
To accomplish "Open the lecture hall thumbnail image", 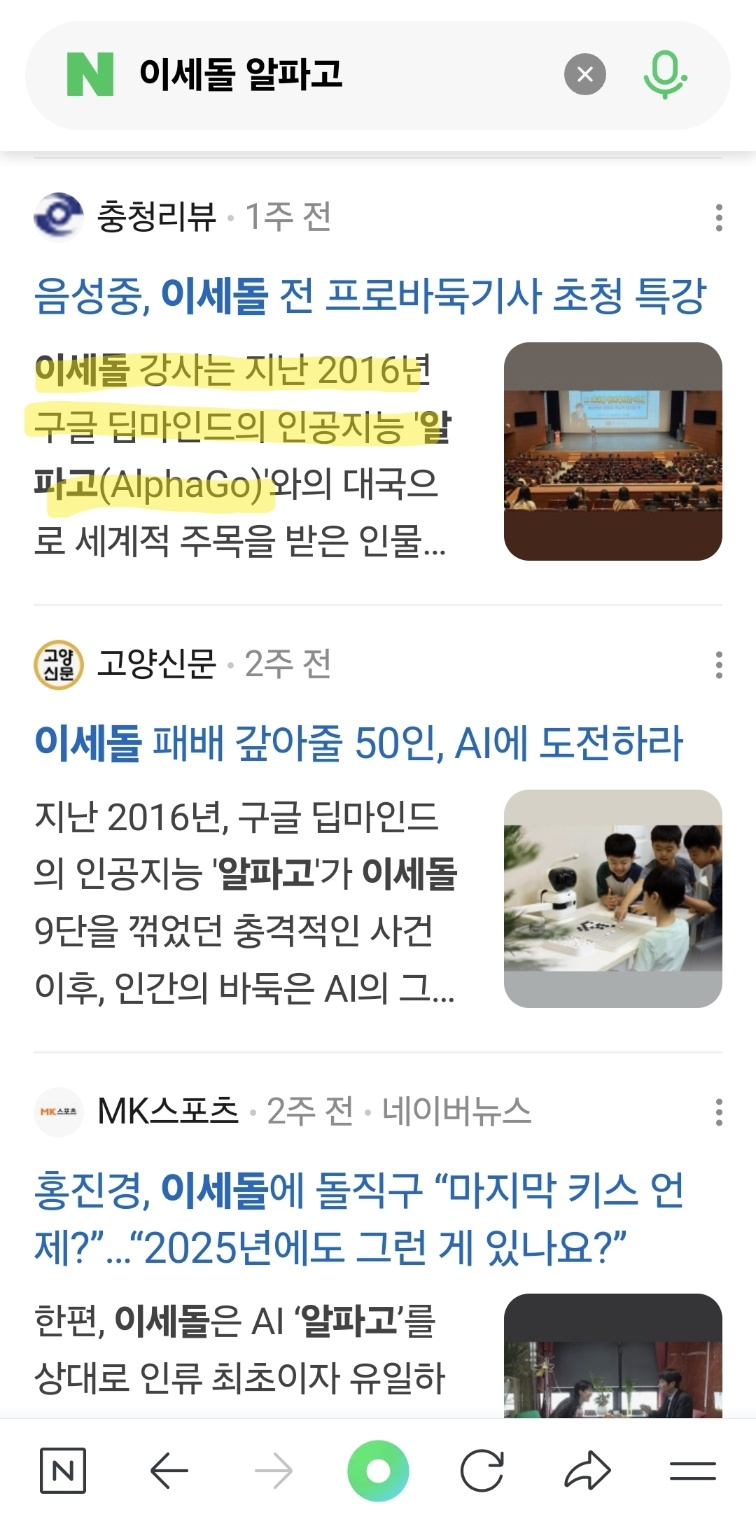I will click(x=613, y=451).
